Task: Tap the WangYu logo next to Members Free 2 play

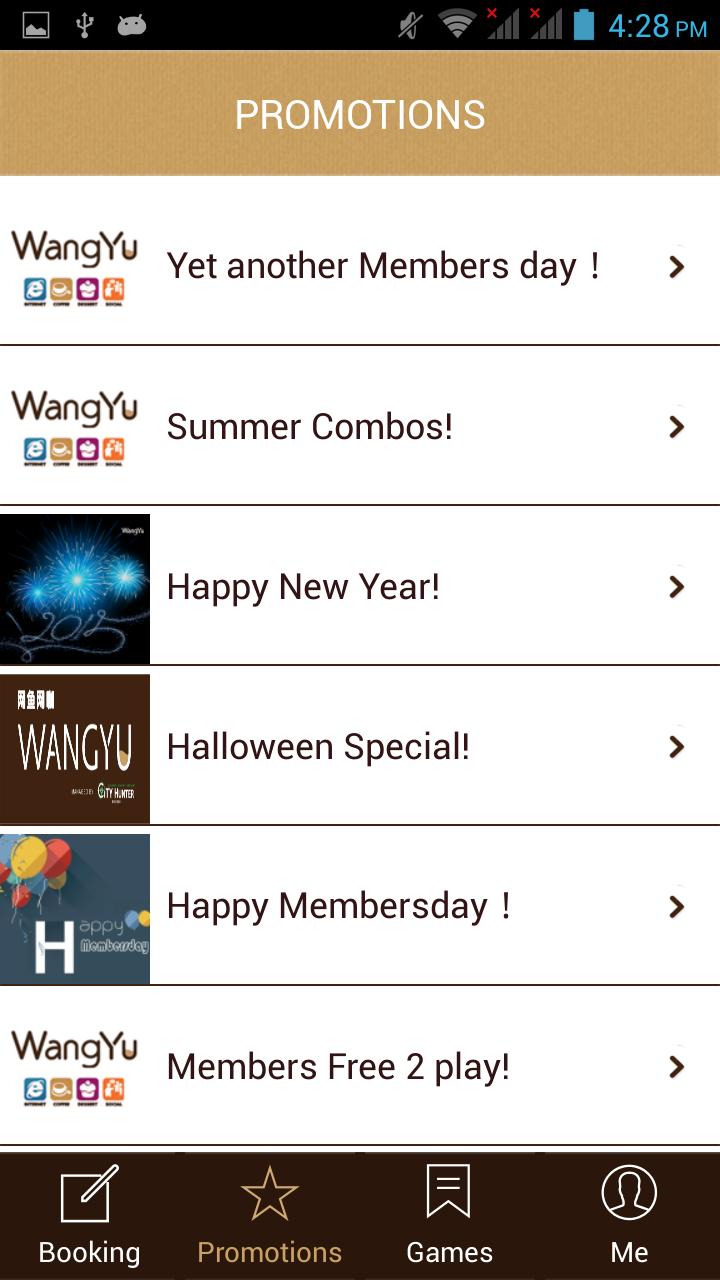Action: click(74, 1066)
